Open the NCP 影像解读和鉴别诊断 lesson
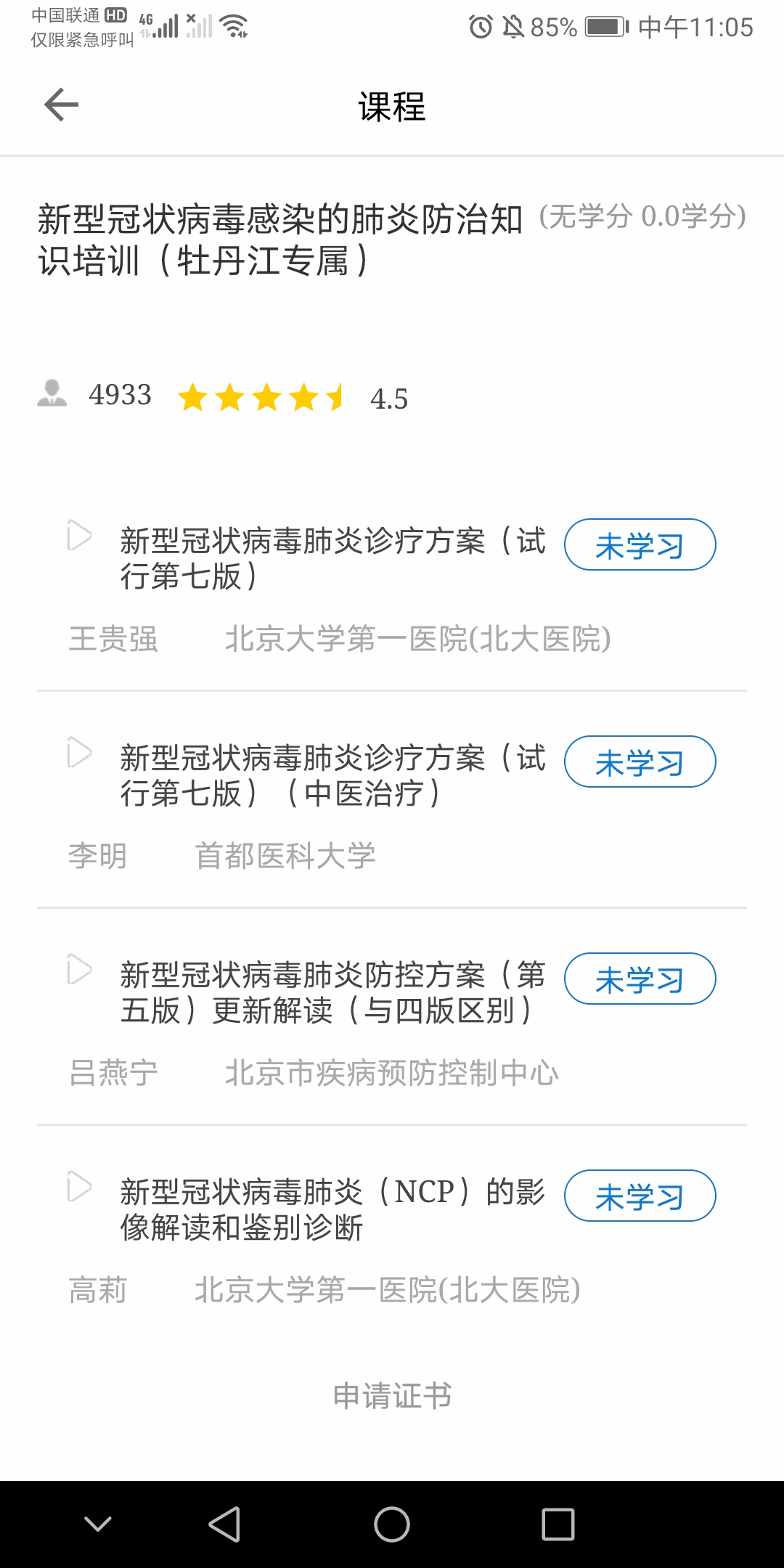Viewport: 784px width, 1568px height. pos(332,1209)
